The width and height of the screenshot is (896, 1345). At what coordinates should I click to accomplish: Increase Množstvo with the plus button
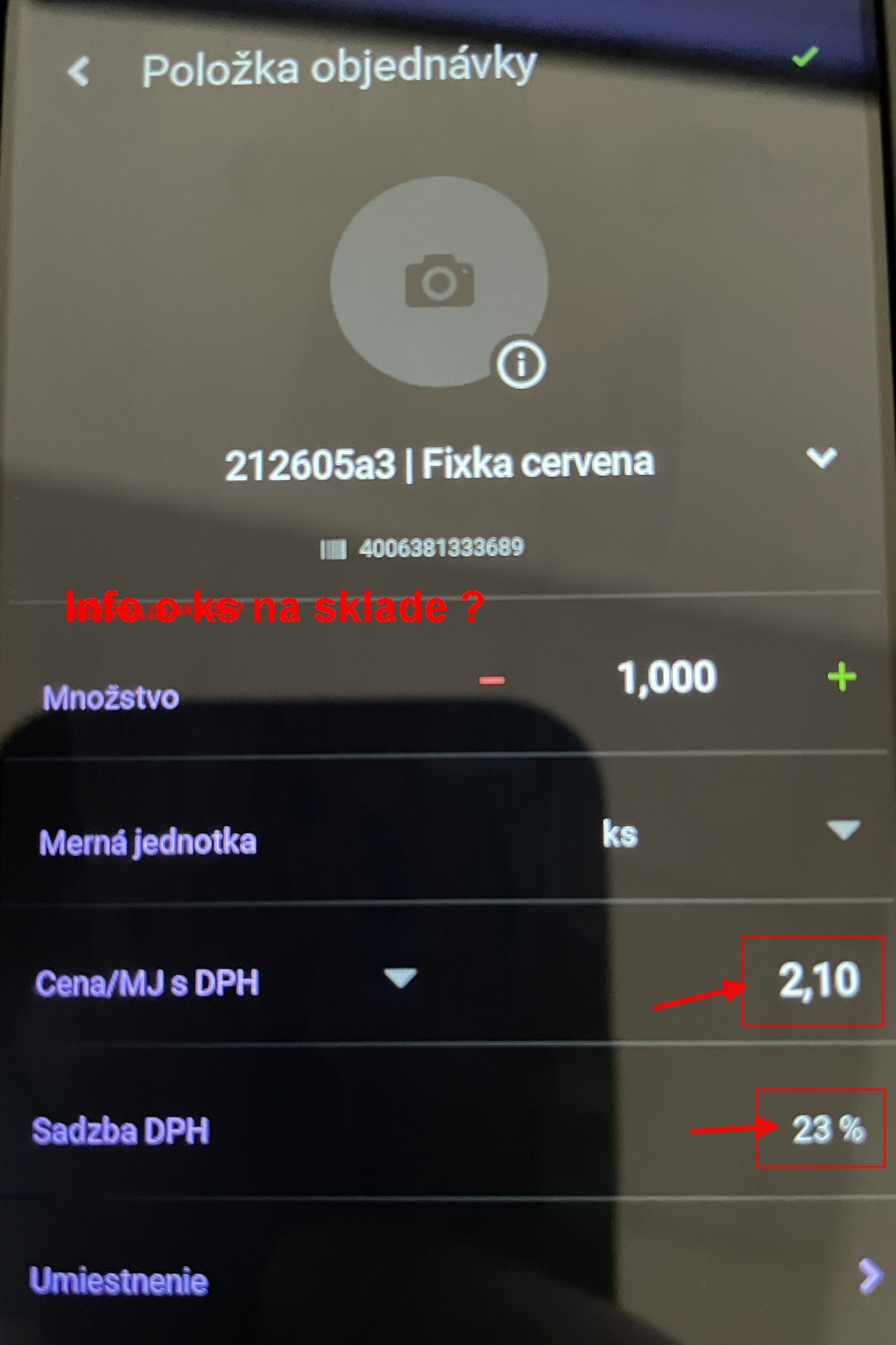coord(841,677)
